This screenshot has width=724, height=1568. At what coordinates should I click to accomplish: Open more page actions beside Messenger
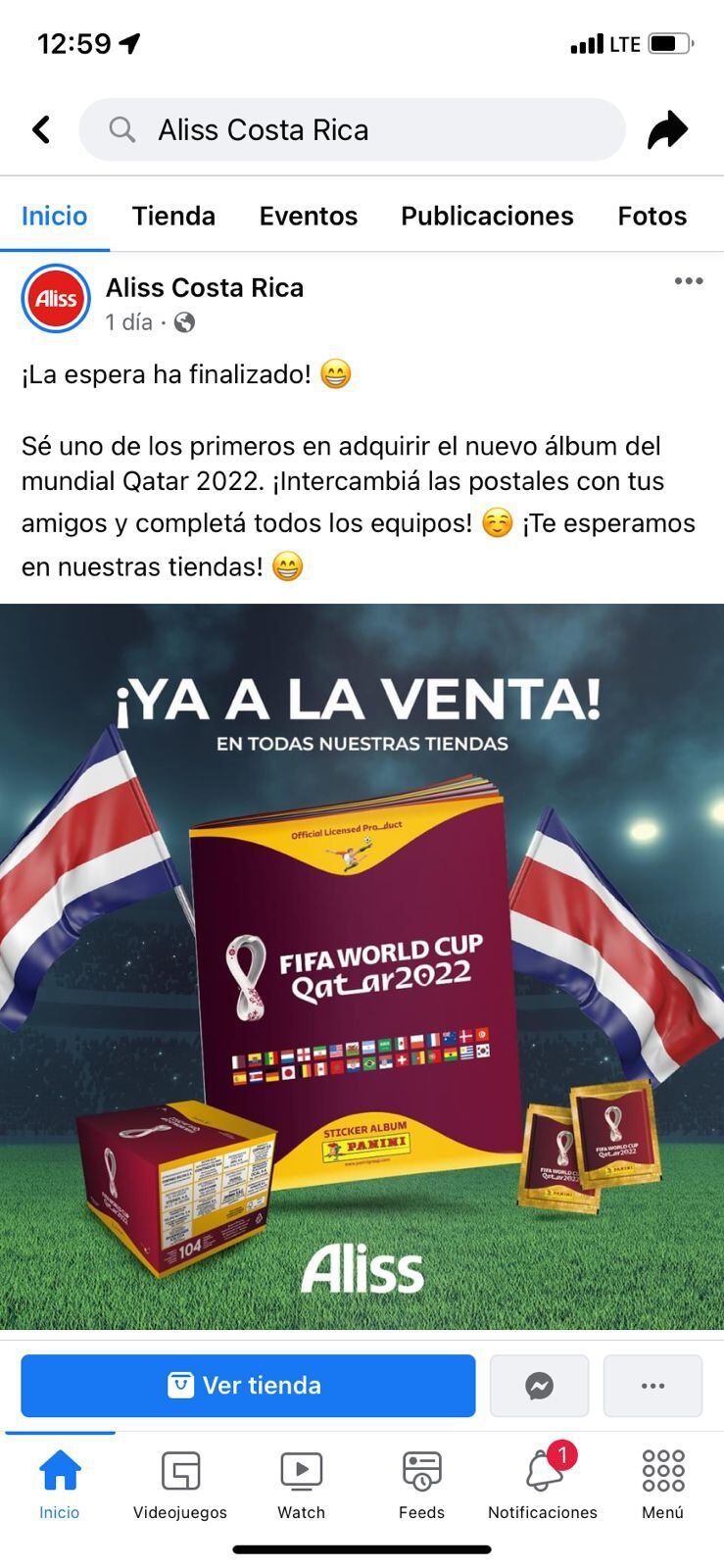pyautogui.click(x=652, y=1385)
